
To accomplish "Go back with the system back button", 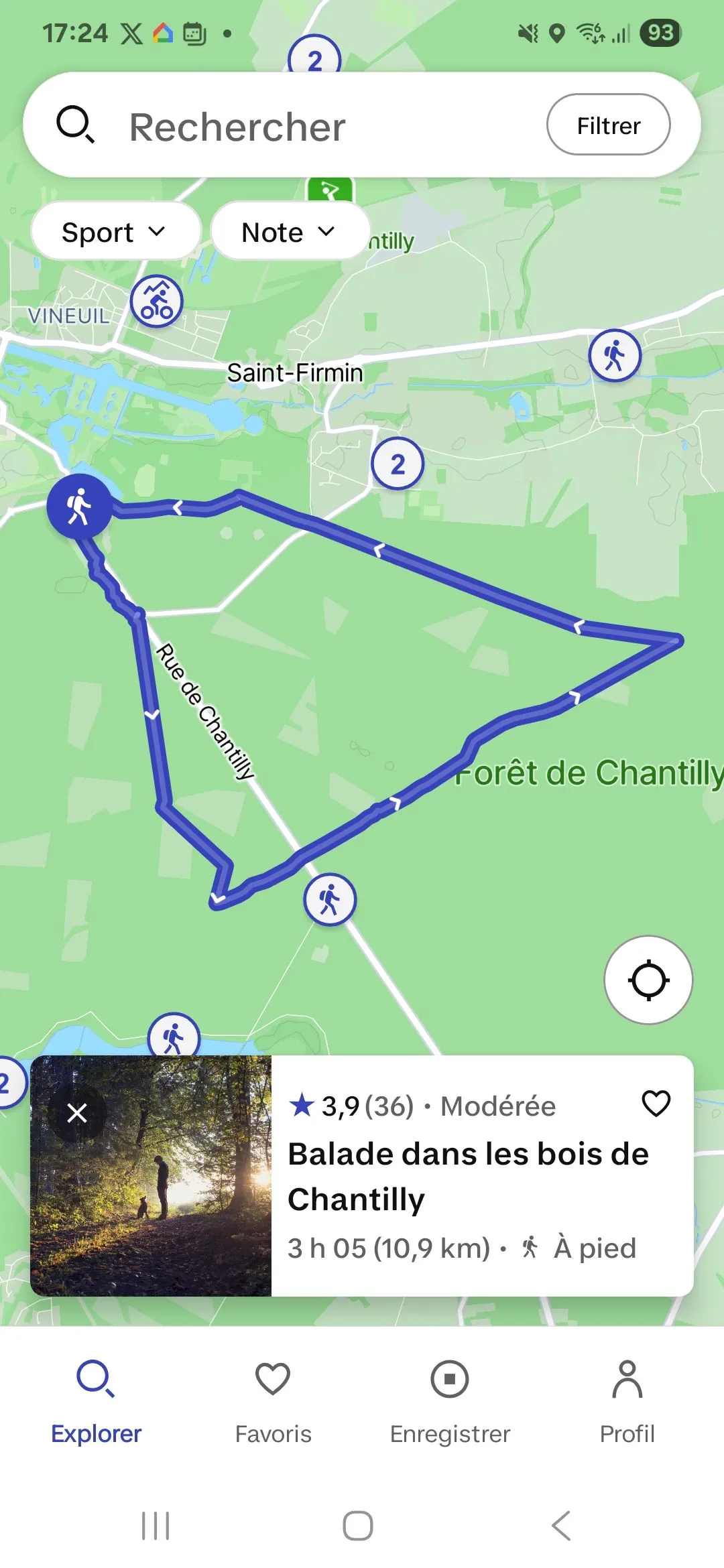I will click(x=560, y=1526).
